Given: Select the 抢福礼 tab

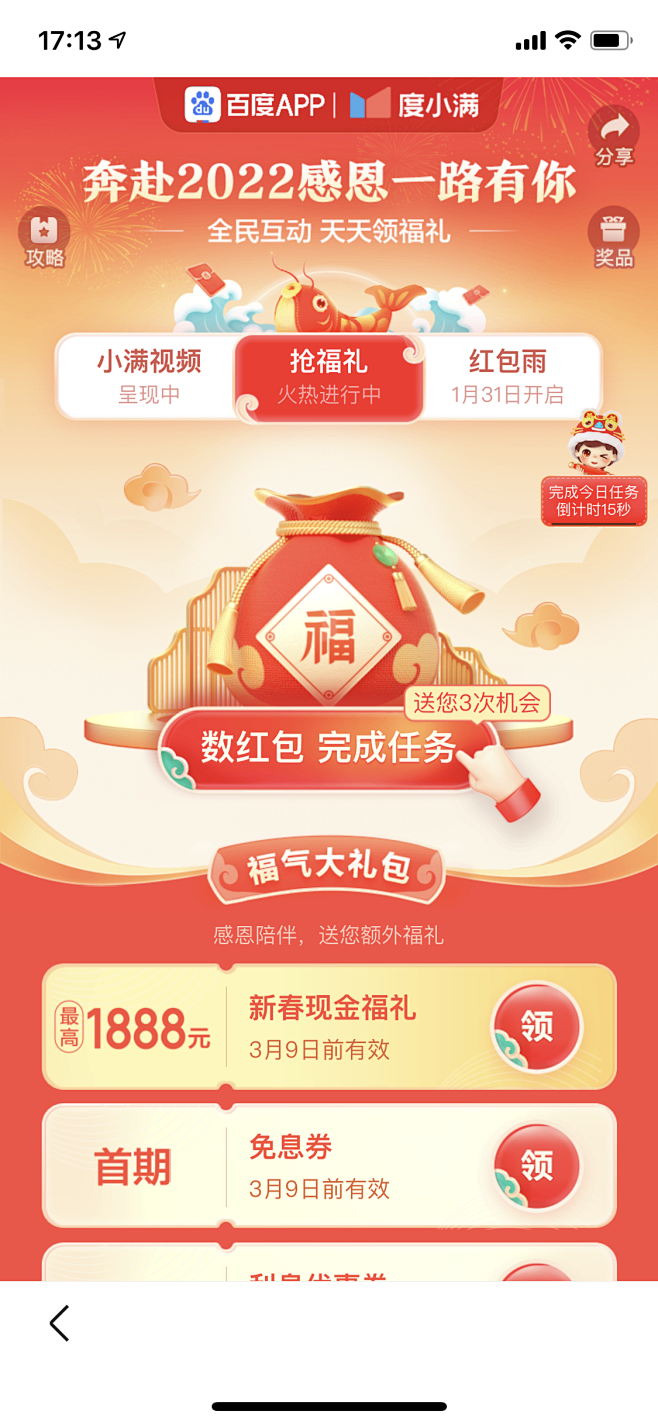Looking at the screenshot, I should (329, 377).
